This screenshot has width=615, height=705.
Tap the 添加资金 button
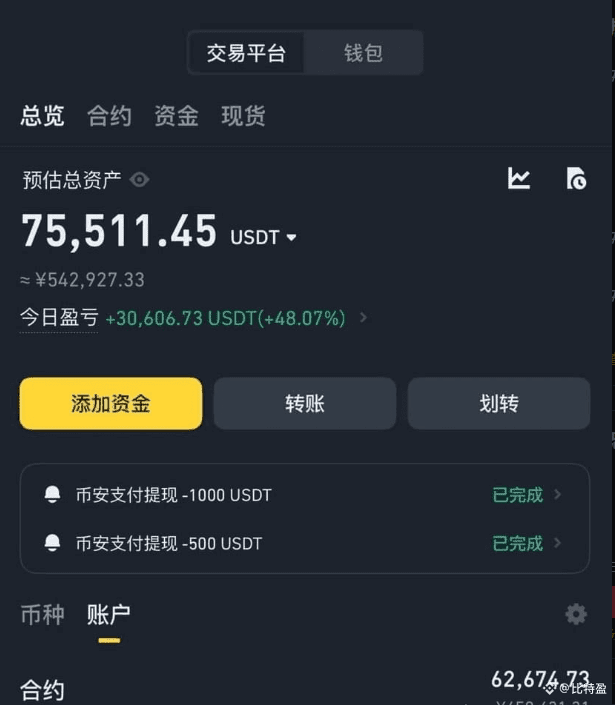[x=111, y=404]
